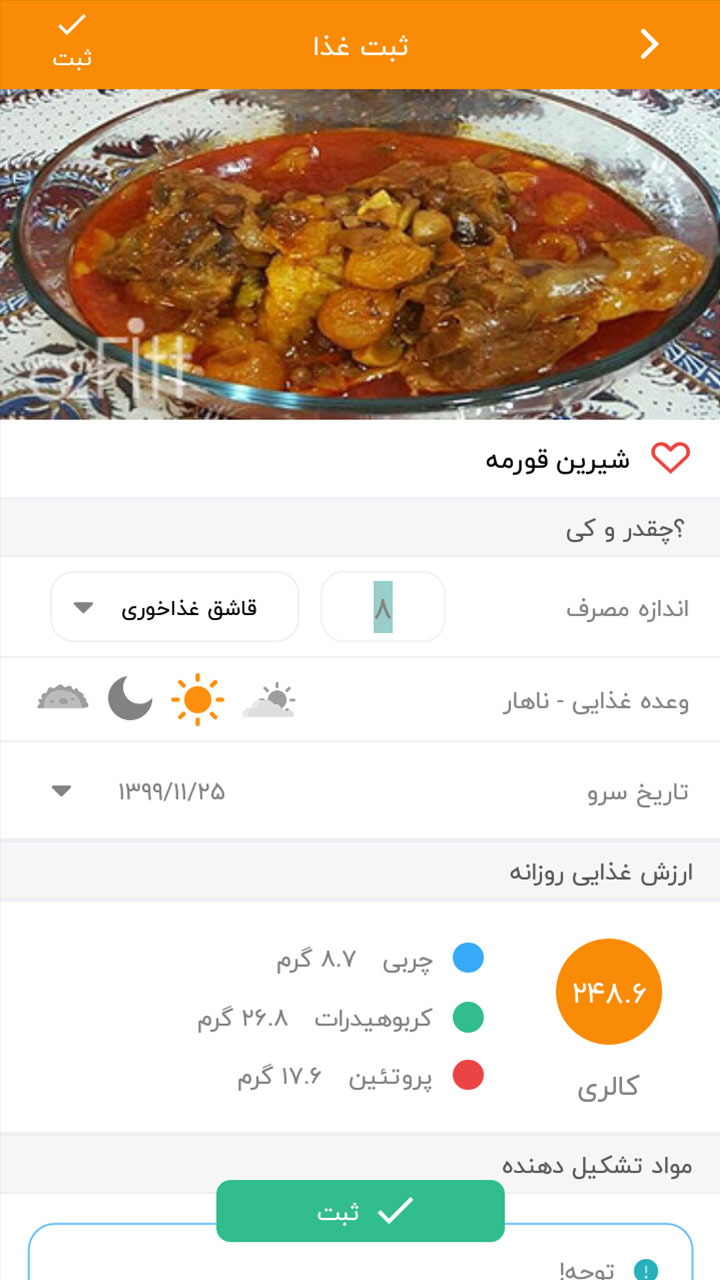This screenshot has height=1280, width=720.
Task: Open the unit selector chevron
Action: click(80, 606)
